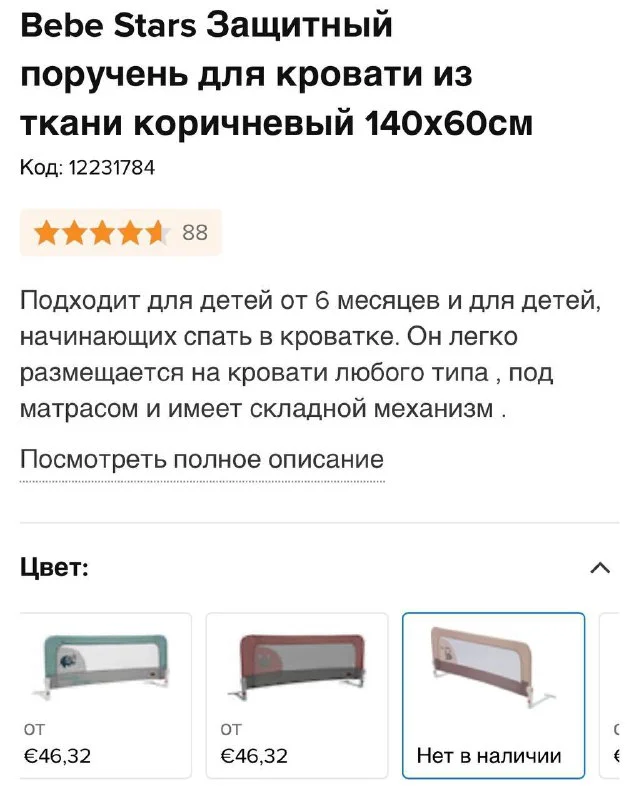Collapse the Цвет section chevron

pos(600,568)
